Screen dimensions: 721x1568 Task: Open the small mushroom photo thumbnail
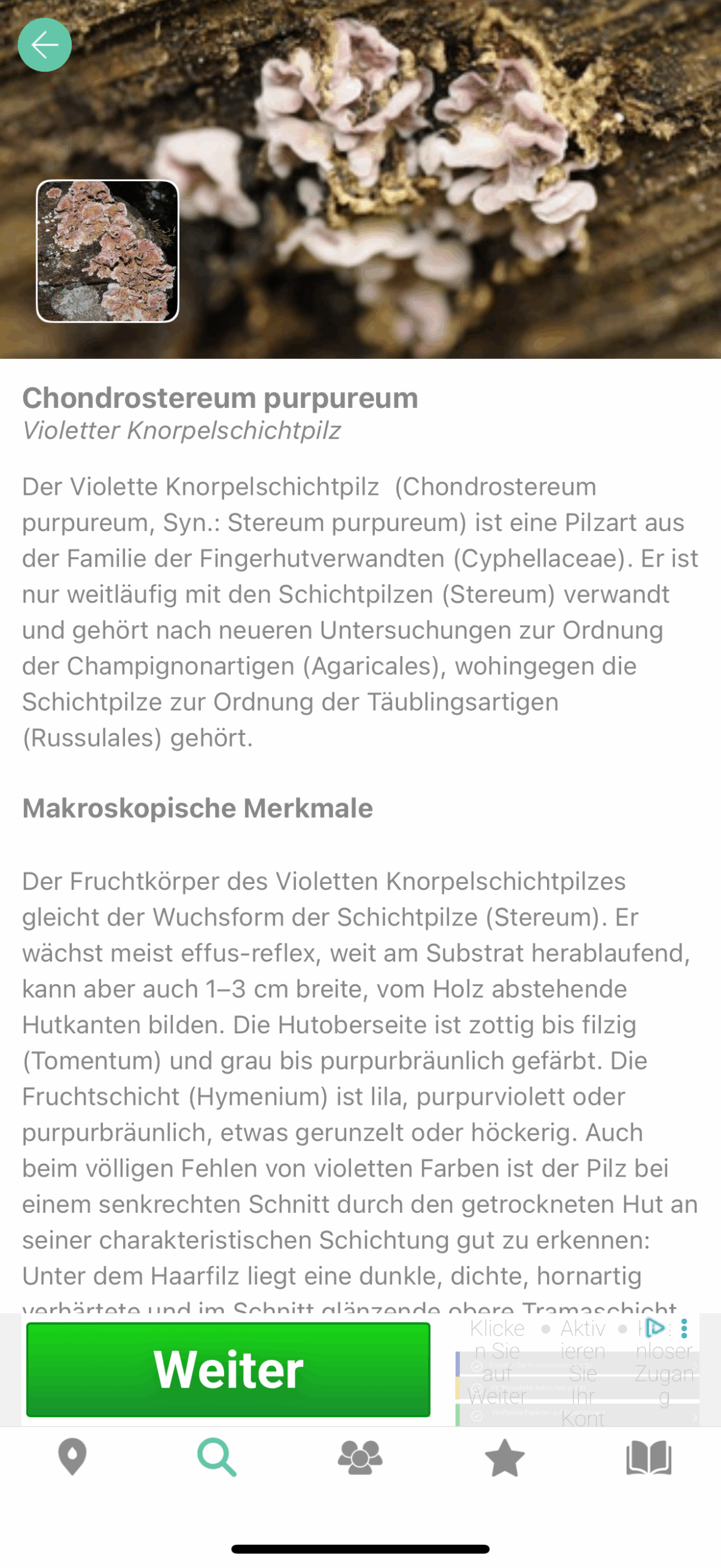point(108,251)
